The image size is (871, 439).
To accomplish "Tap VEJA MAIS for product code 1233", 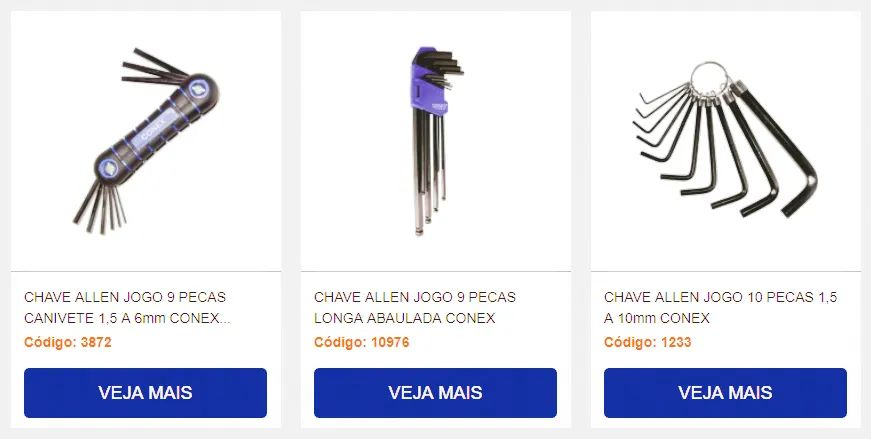I will point(725,392).
